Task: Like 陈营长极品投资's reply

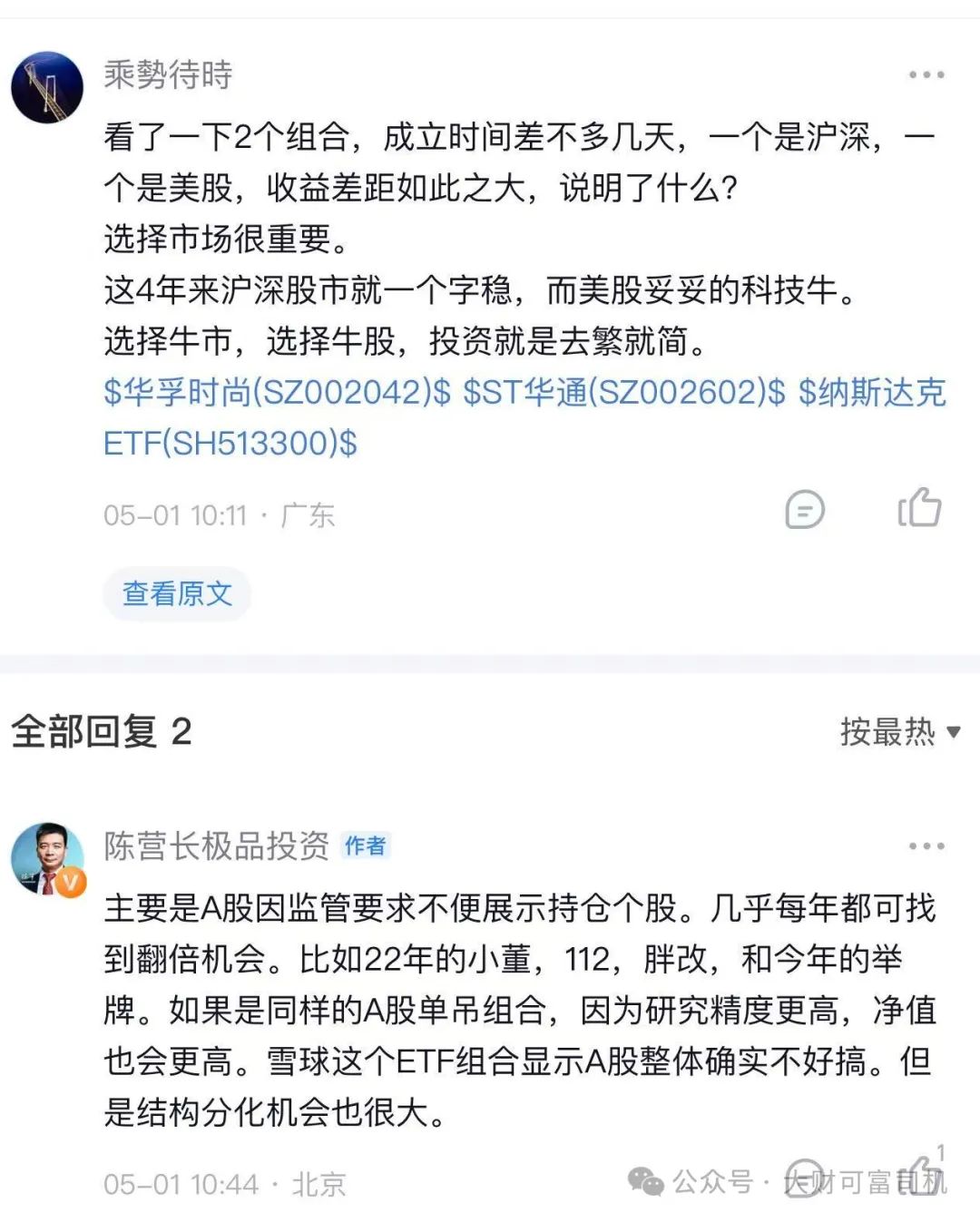Action: click(x=921, y=1176)
